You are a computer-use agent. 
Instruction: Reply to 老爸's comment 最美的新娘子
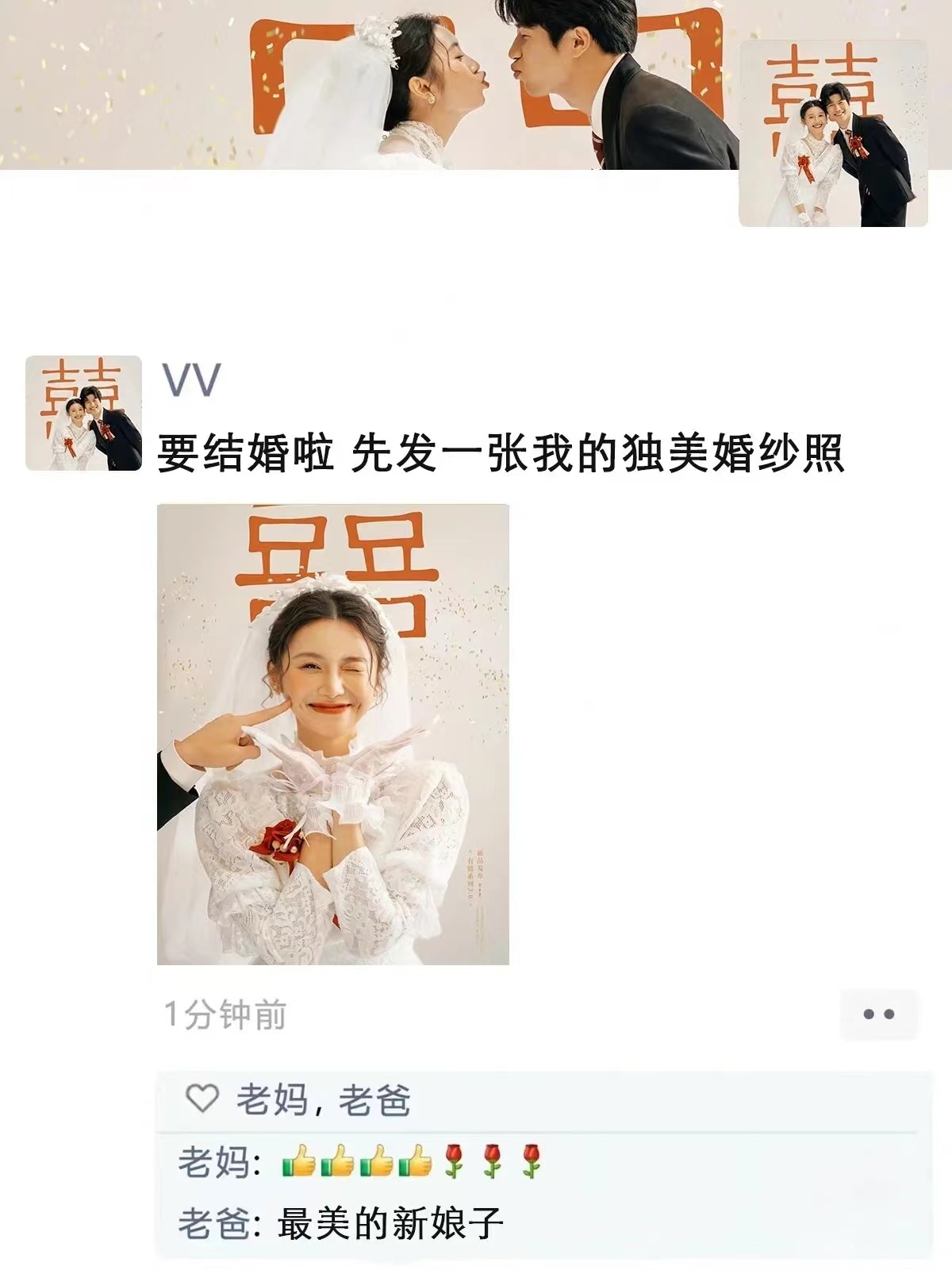(390, 1223)
